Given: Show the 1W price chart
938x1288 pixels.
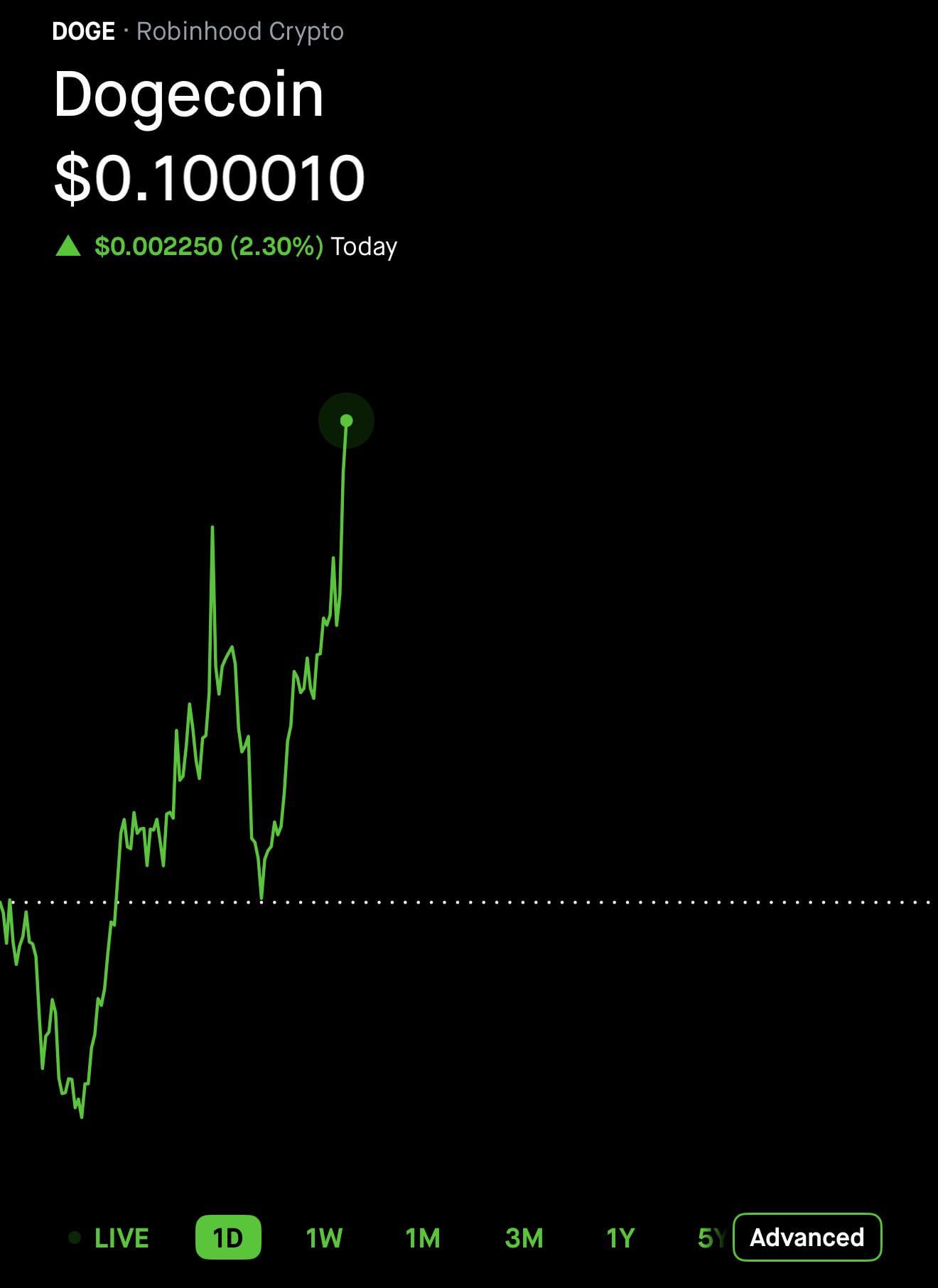Looking at the screenshot, I should (324, 1238).
